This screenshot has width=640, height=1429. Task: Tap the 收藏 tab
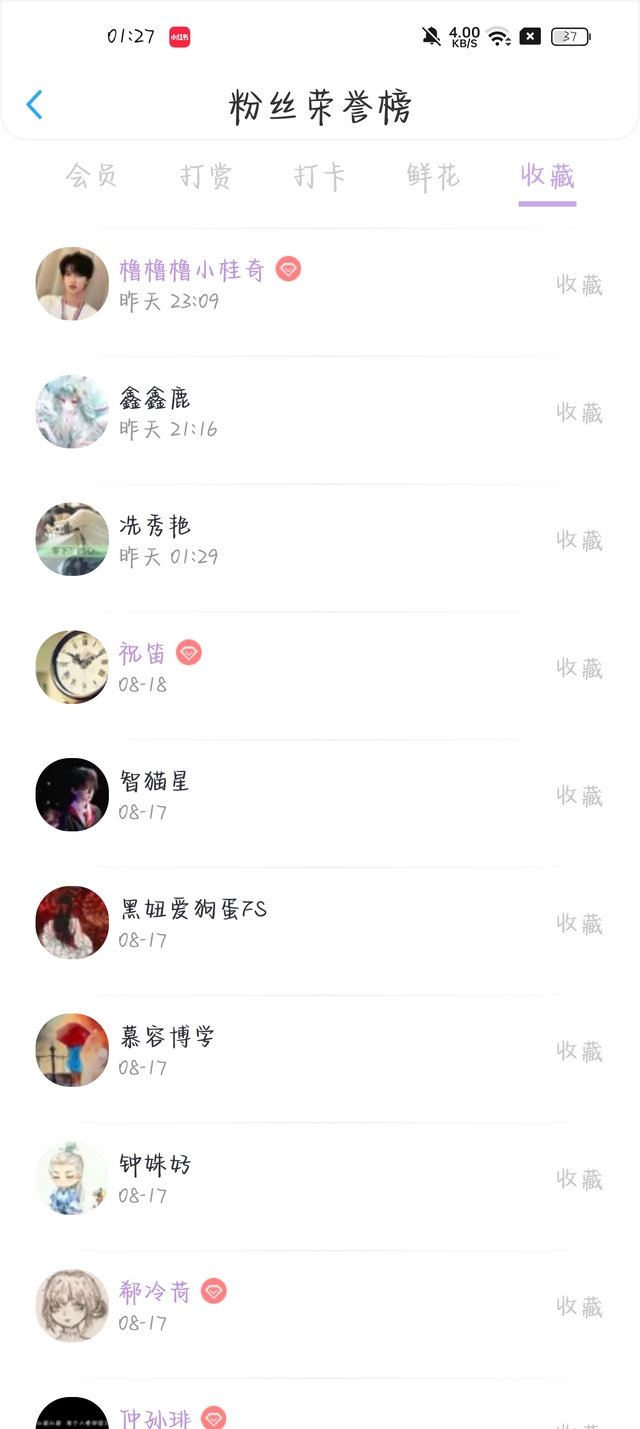(x=547, y=176)
